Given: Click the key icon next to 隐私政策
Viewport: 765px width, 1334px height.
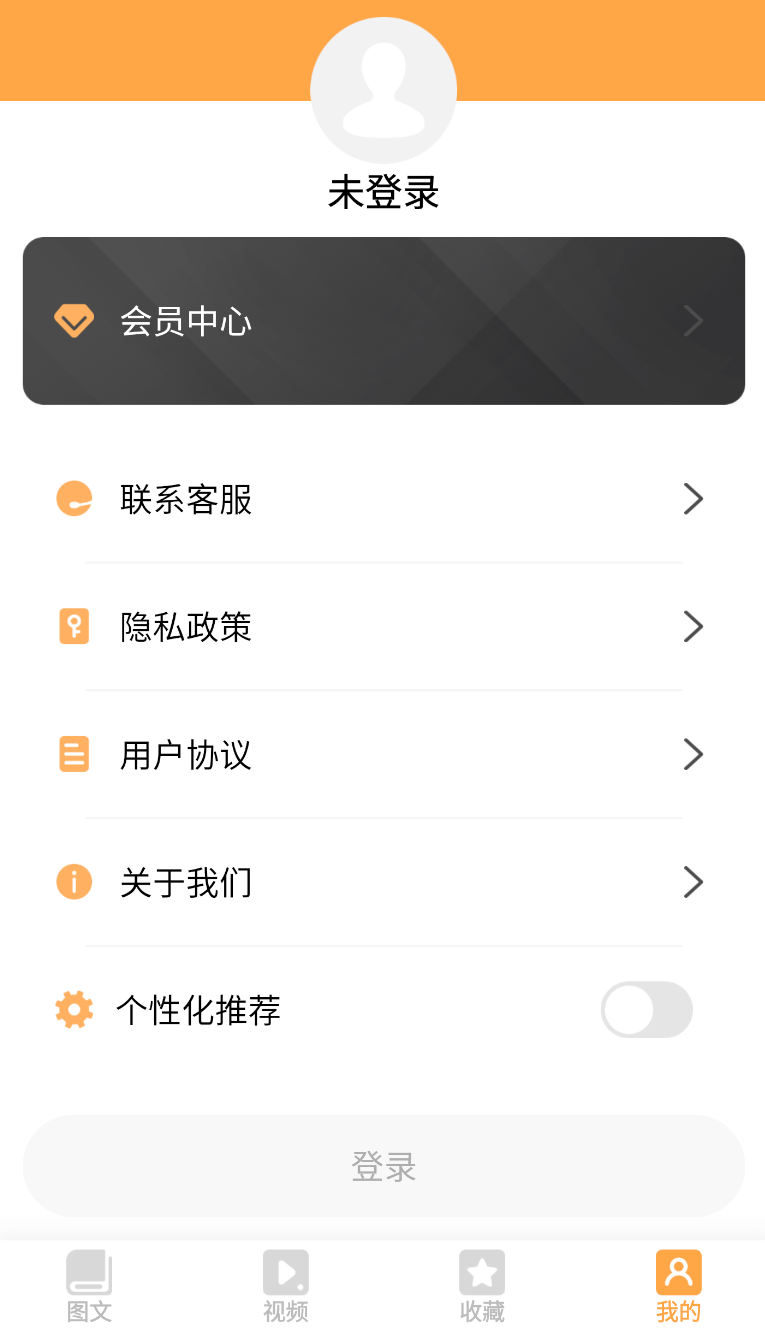Looking at the screenshot, I should (74, 626).
